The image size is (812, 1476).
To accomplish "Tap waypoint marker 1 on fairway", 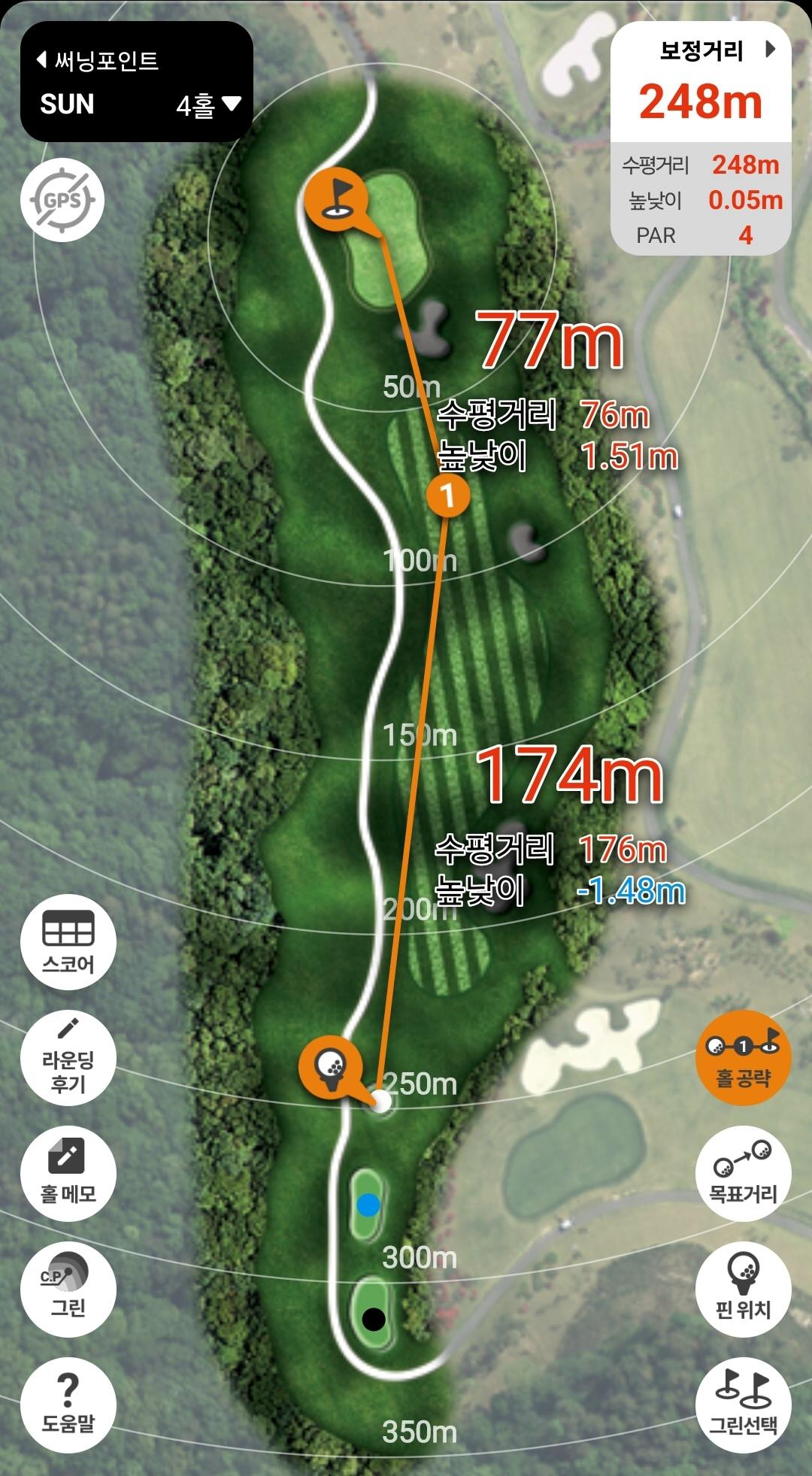I will point(448,495).
